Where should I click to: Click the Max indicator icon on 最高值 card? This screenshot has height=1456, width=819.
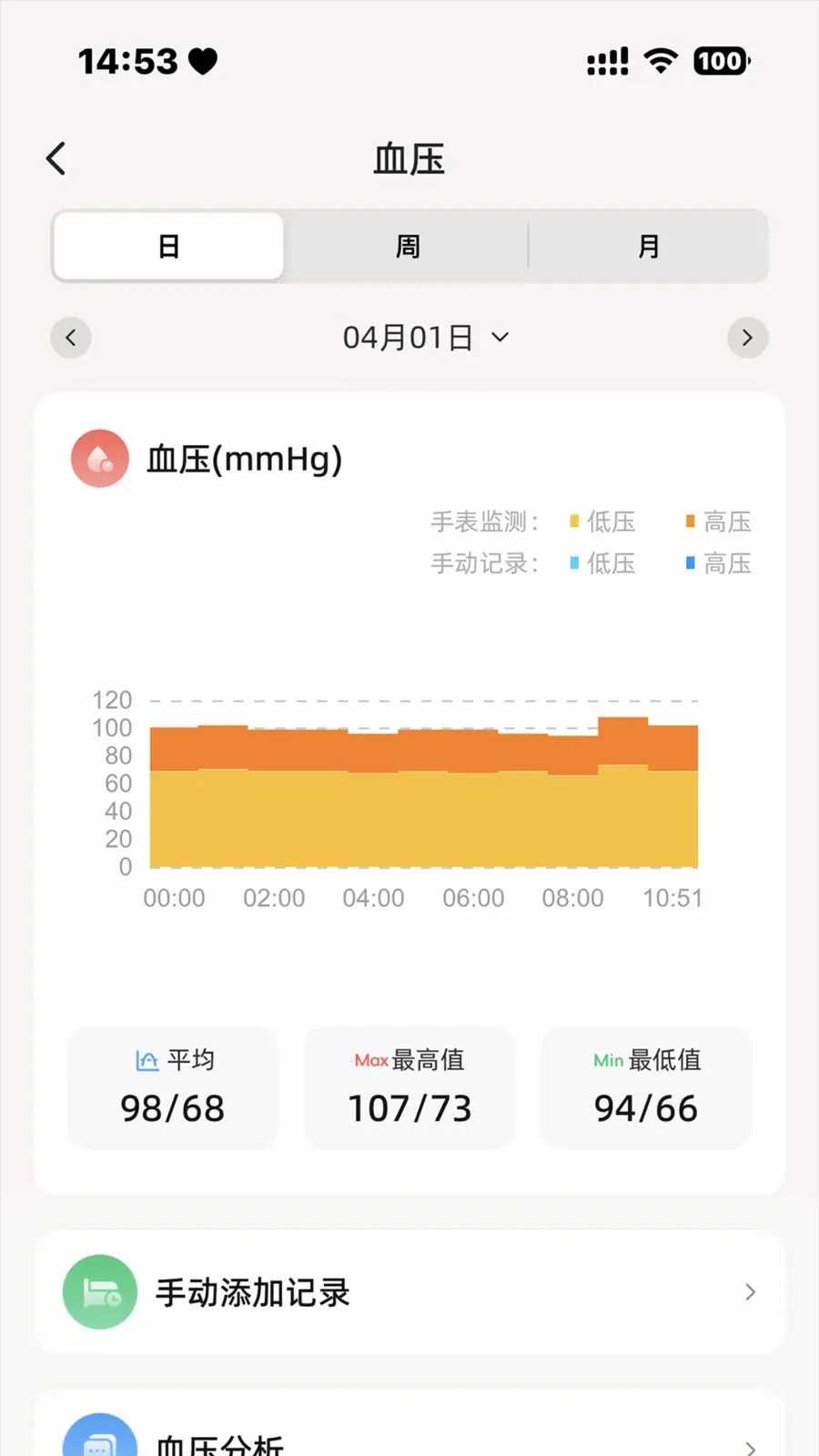click(368, 1059)
